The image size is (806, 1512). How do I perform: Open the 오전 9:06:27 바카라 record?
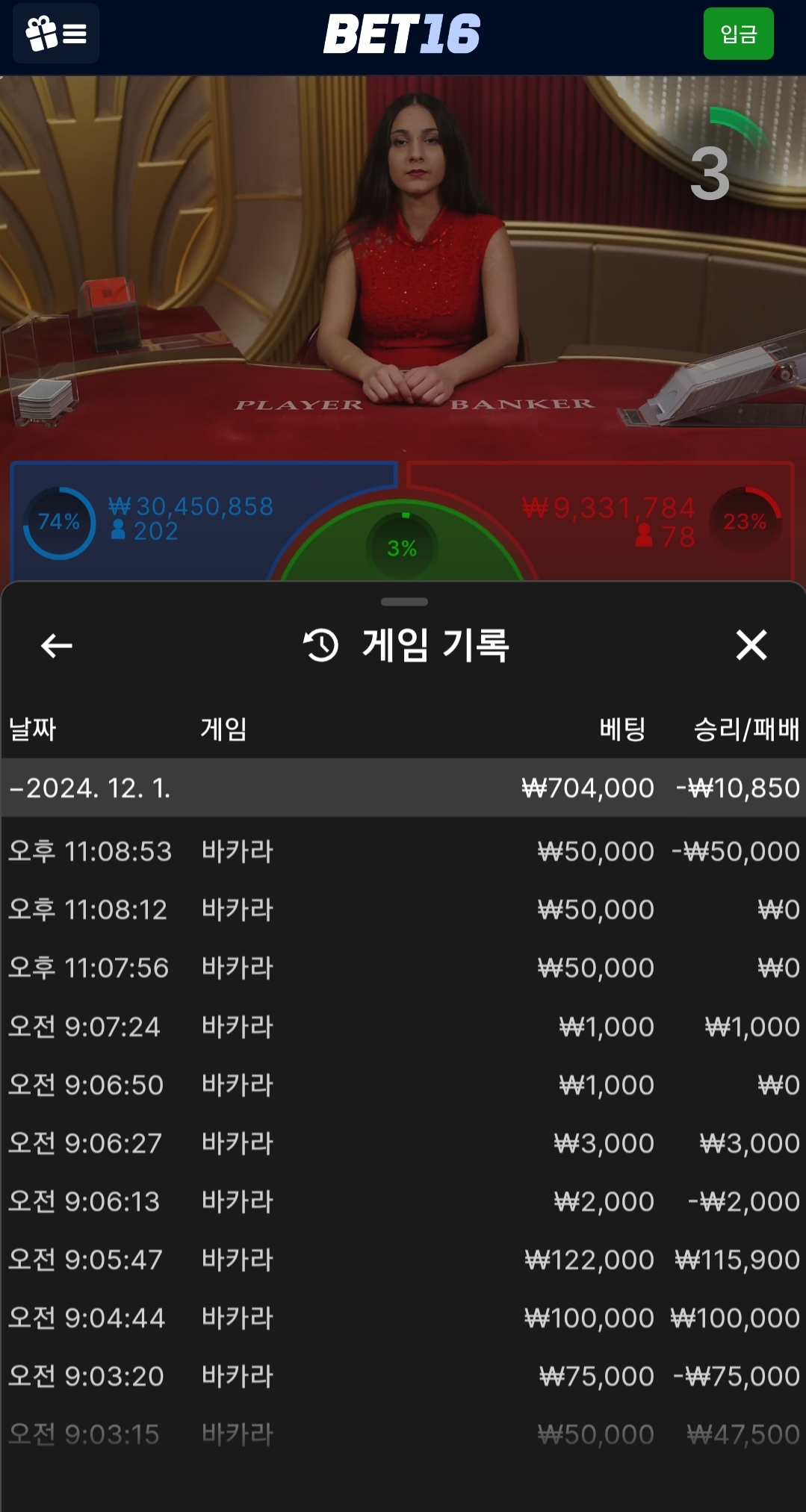pos(403,1143)
